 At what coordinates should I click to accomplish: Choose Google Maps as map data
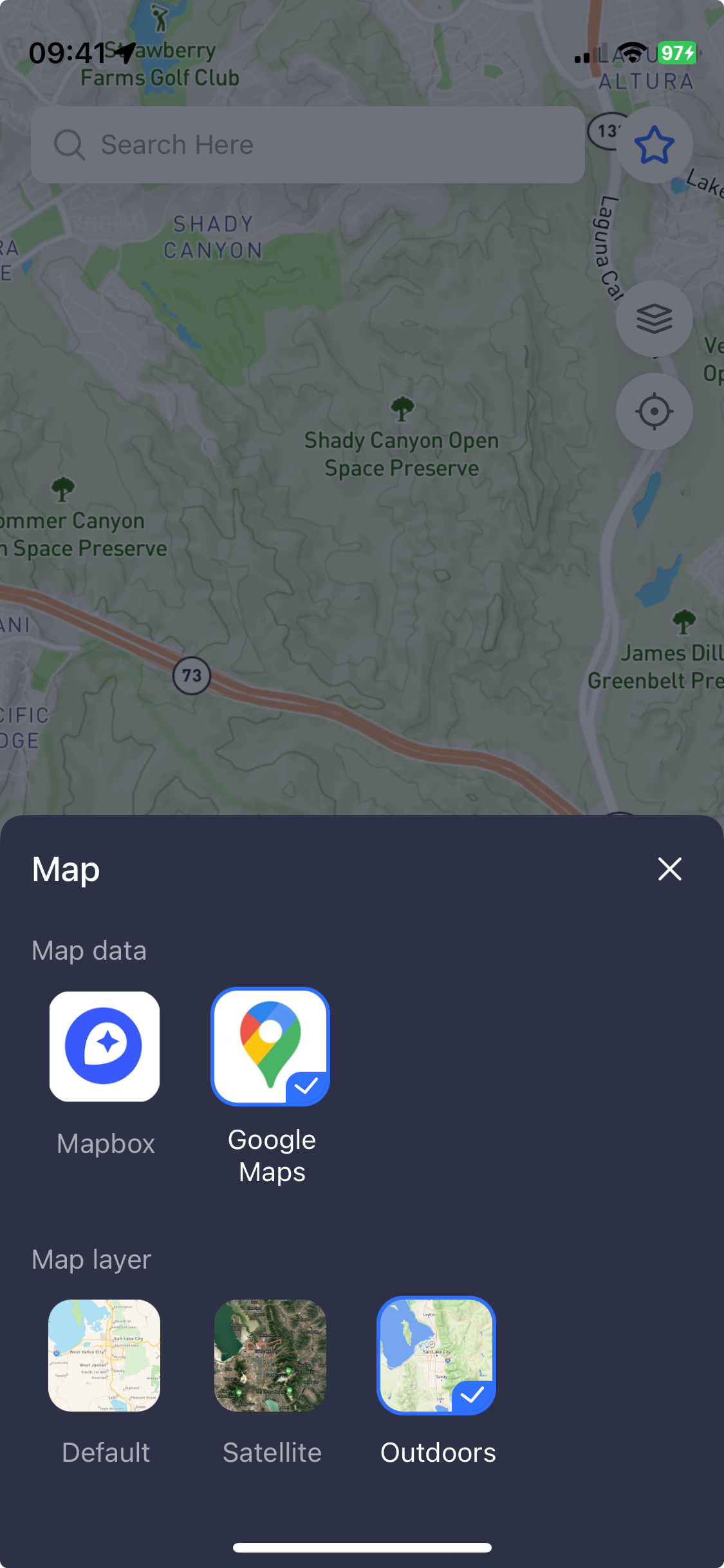tap(270, 1047)
